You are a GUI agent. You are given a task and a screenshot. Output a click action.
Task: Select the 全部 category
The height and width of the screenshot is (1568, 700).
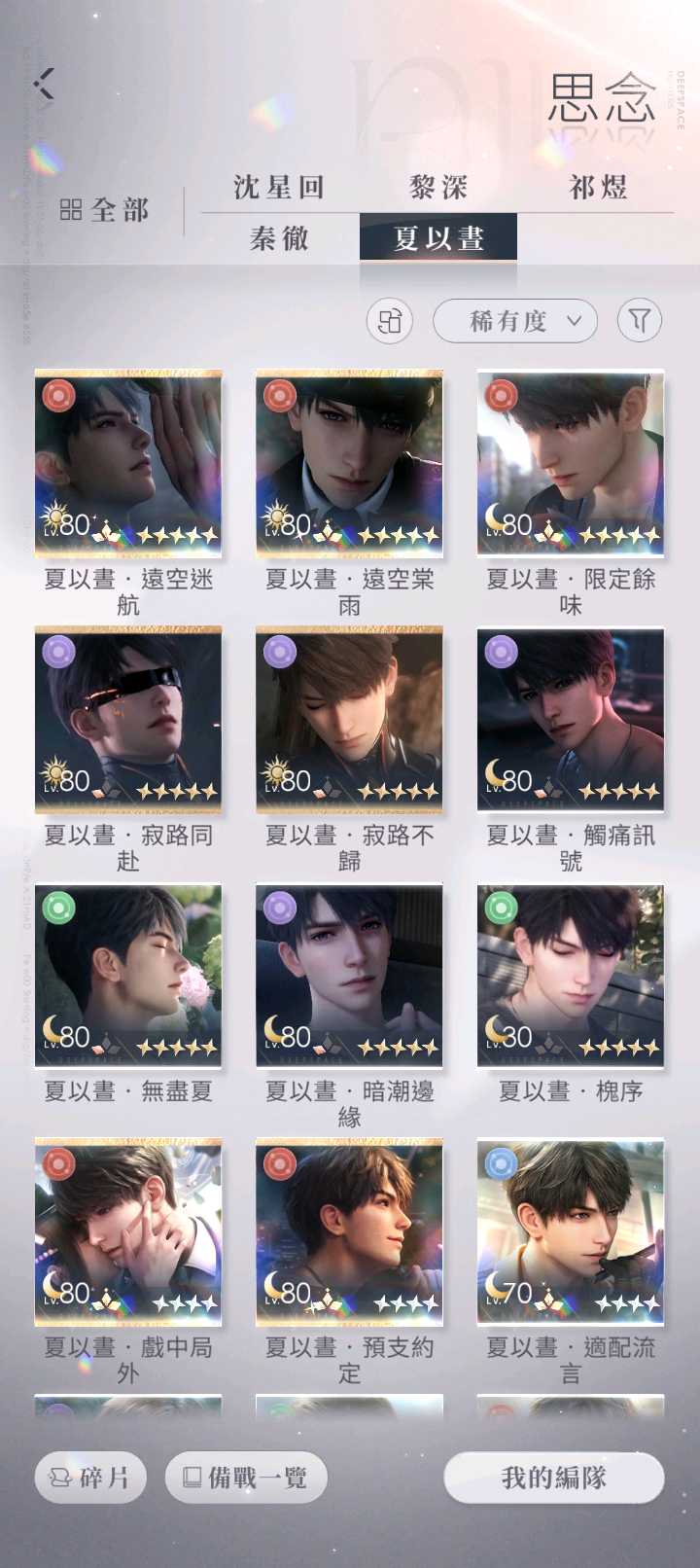[x=104, y=210]
